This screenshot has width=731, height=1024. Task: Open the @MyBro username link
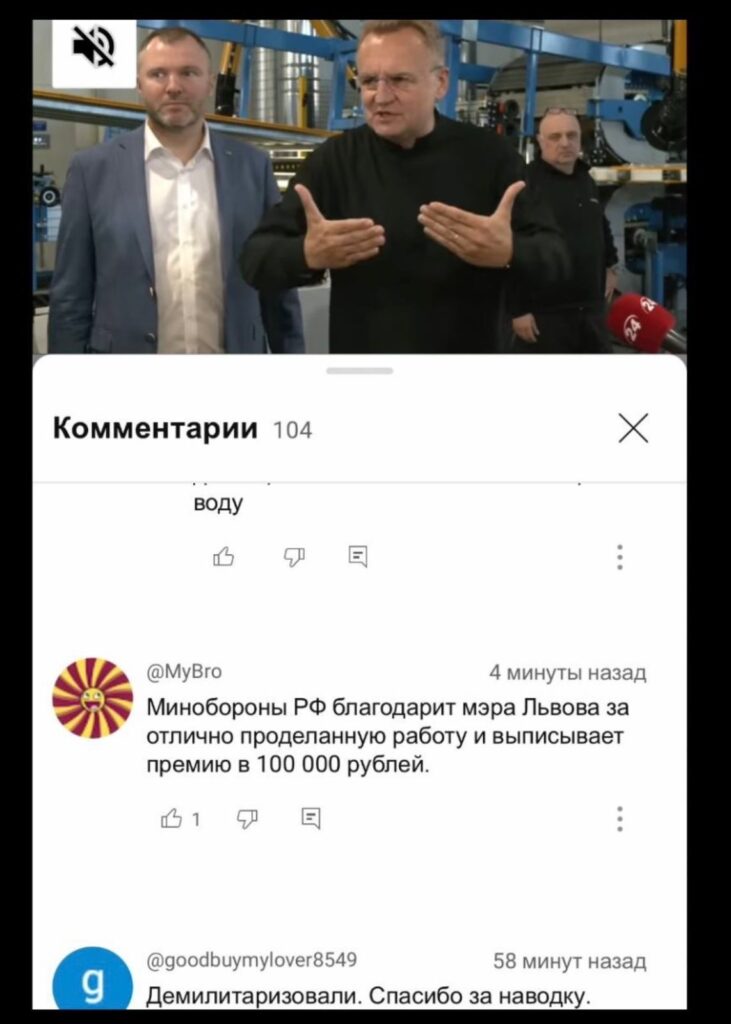click(x=185, y=672)
